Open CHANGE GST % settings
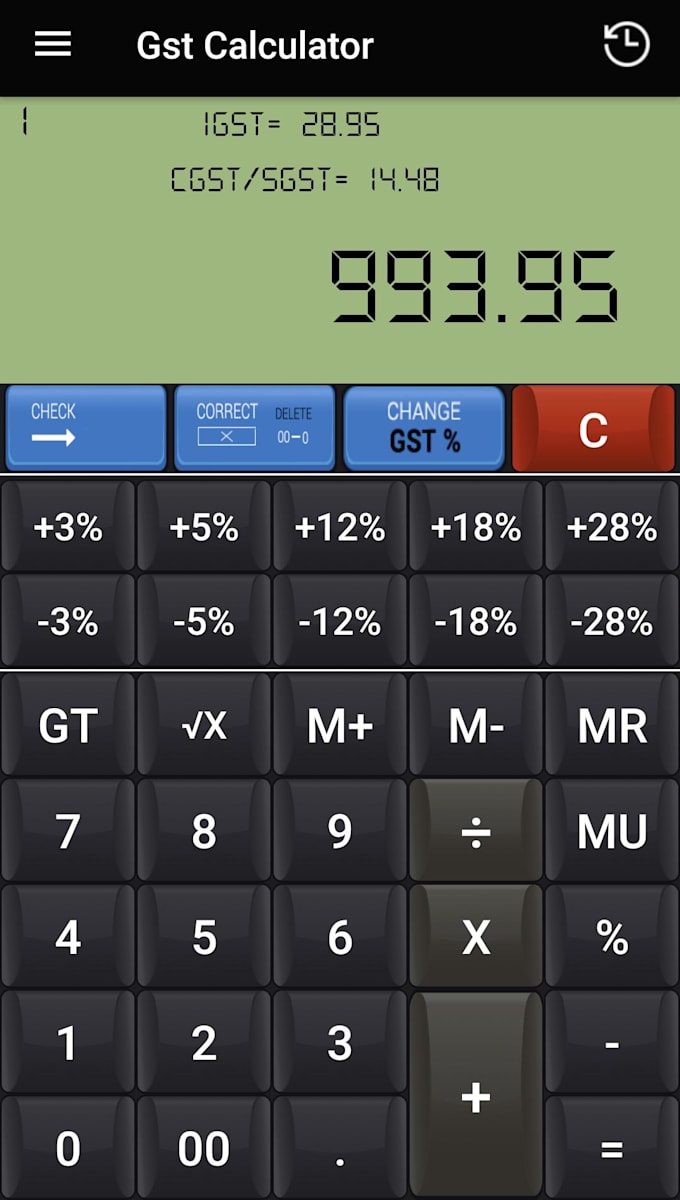Viewport: 680px width, 1200px height. 424,427
